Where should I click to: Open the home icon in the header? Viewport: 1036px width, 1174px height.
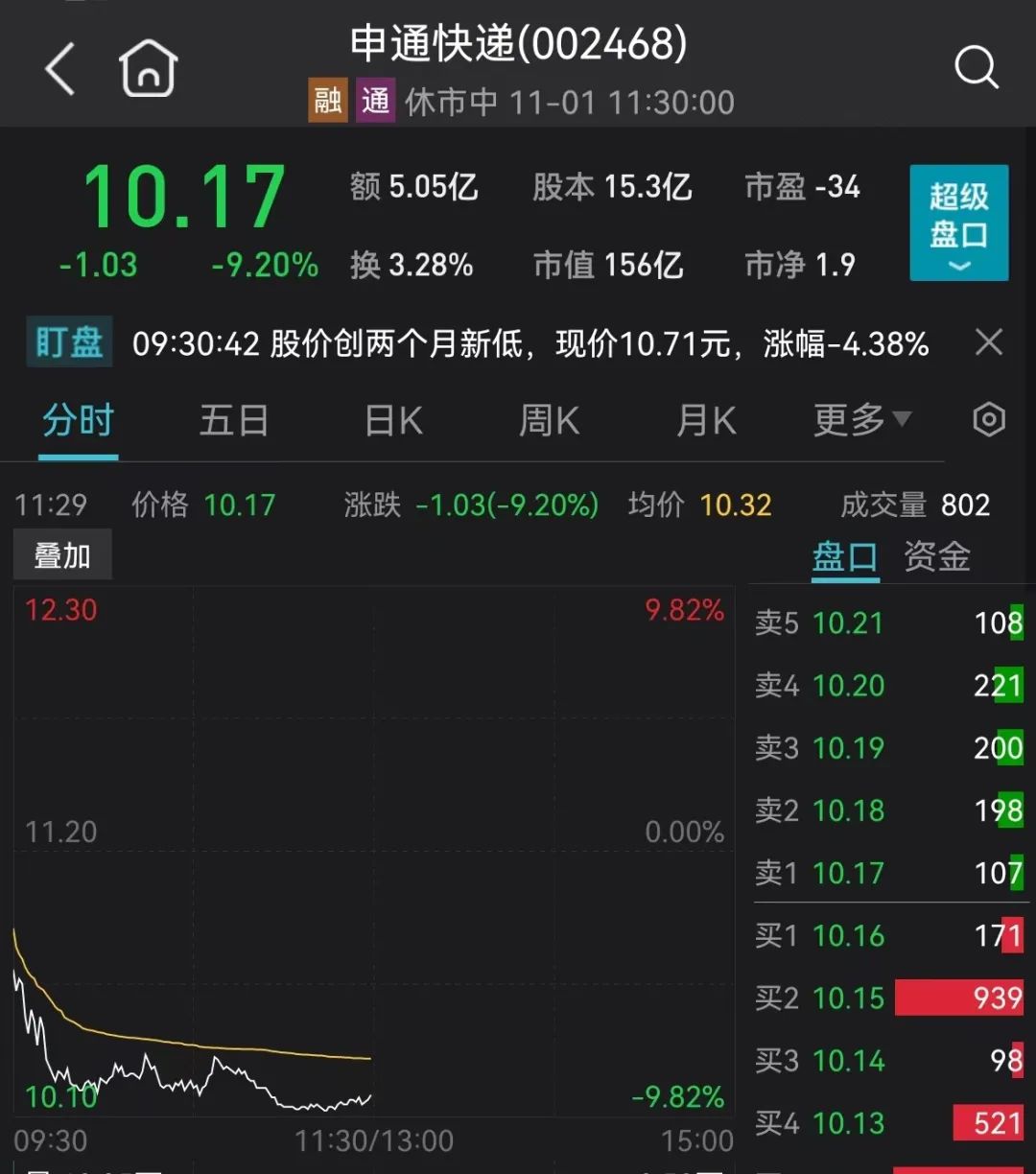point(149,69)
